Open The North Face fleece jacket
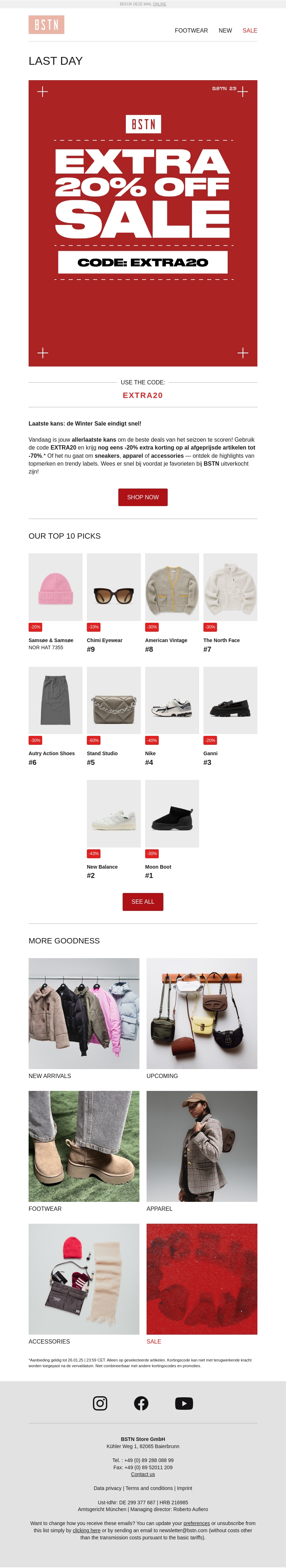The height and width of the screenshot is (1568, 286). point(230,587)
